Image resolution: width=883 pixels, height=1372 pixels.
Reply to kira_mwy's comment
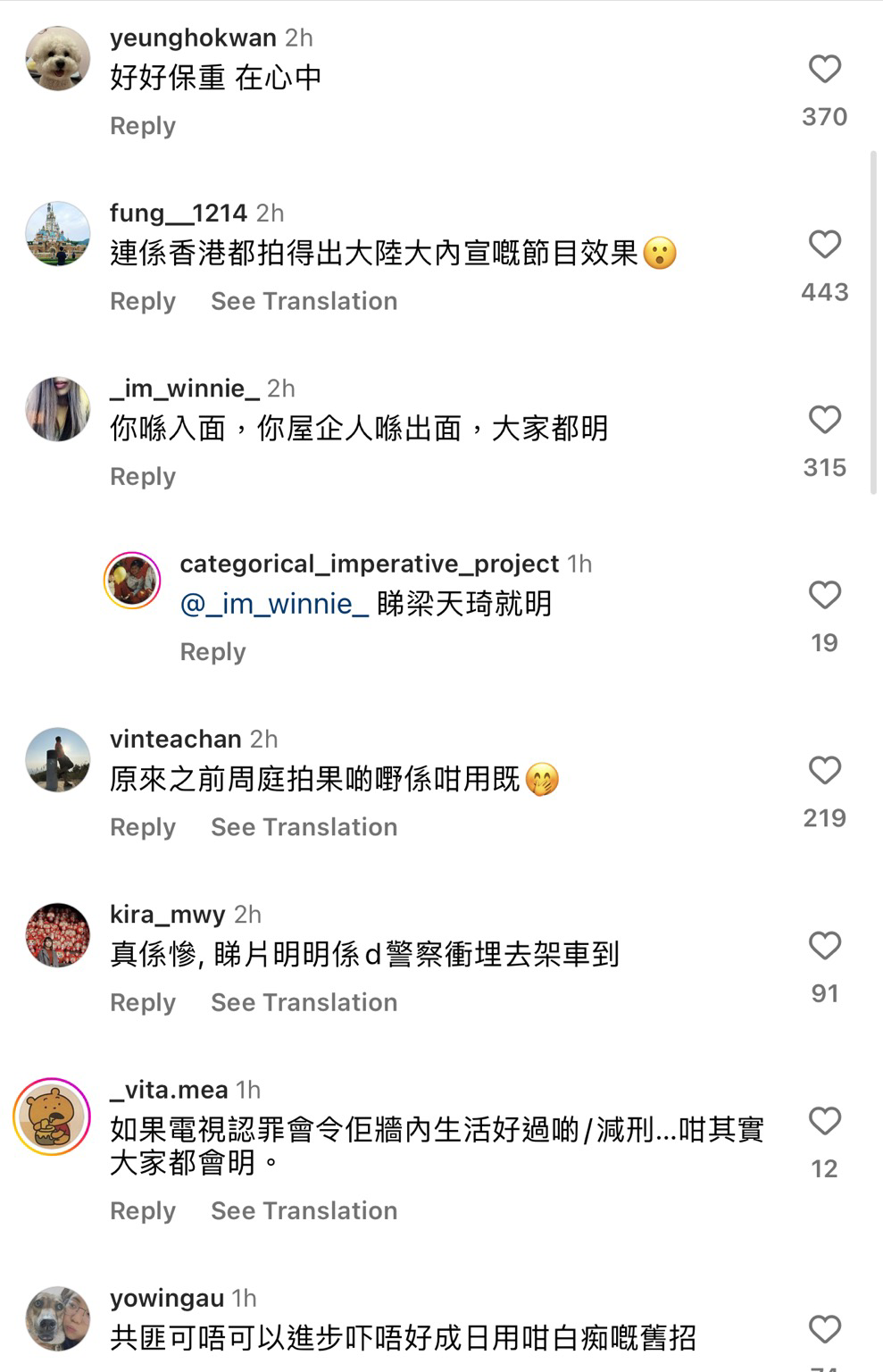(143, 1002)
